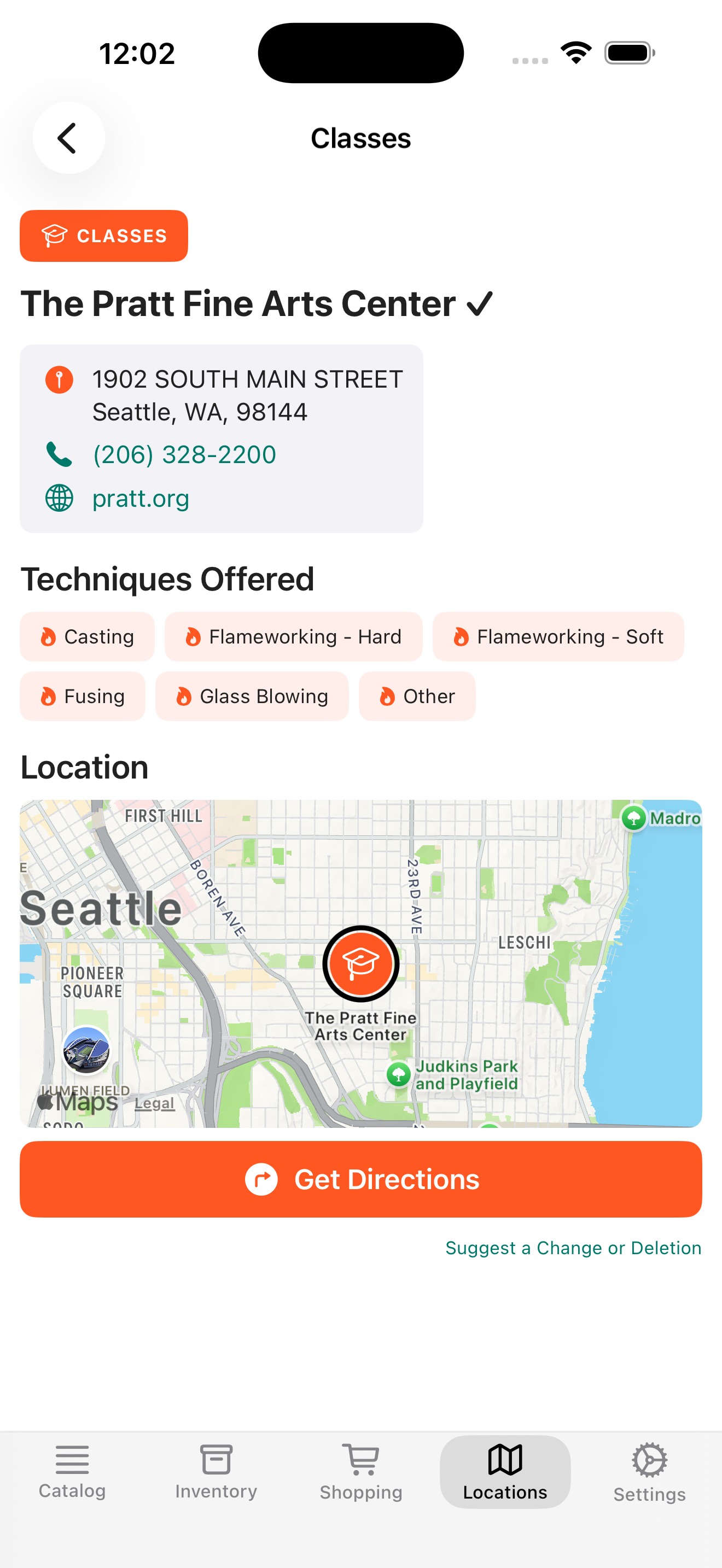Screen dimensions: 722x1568
Task: Open Suggest a Change or Deletion
Action: [x=573, y=1248]
